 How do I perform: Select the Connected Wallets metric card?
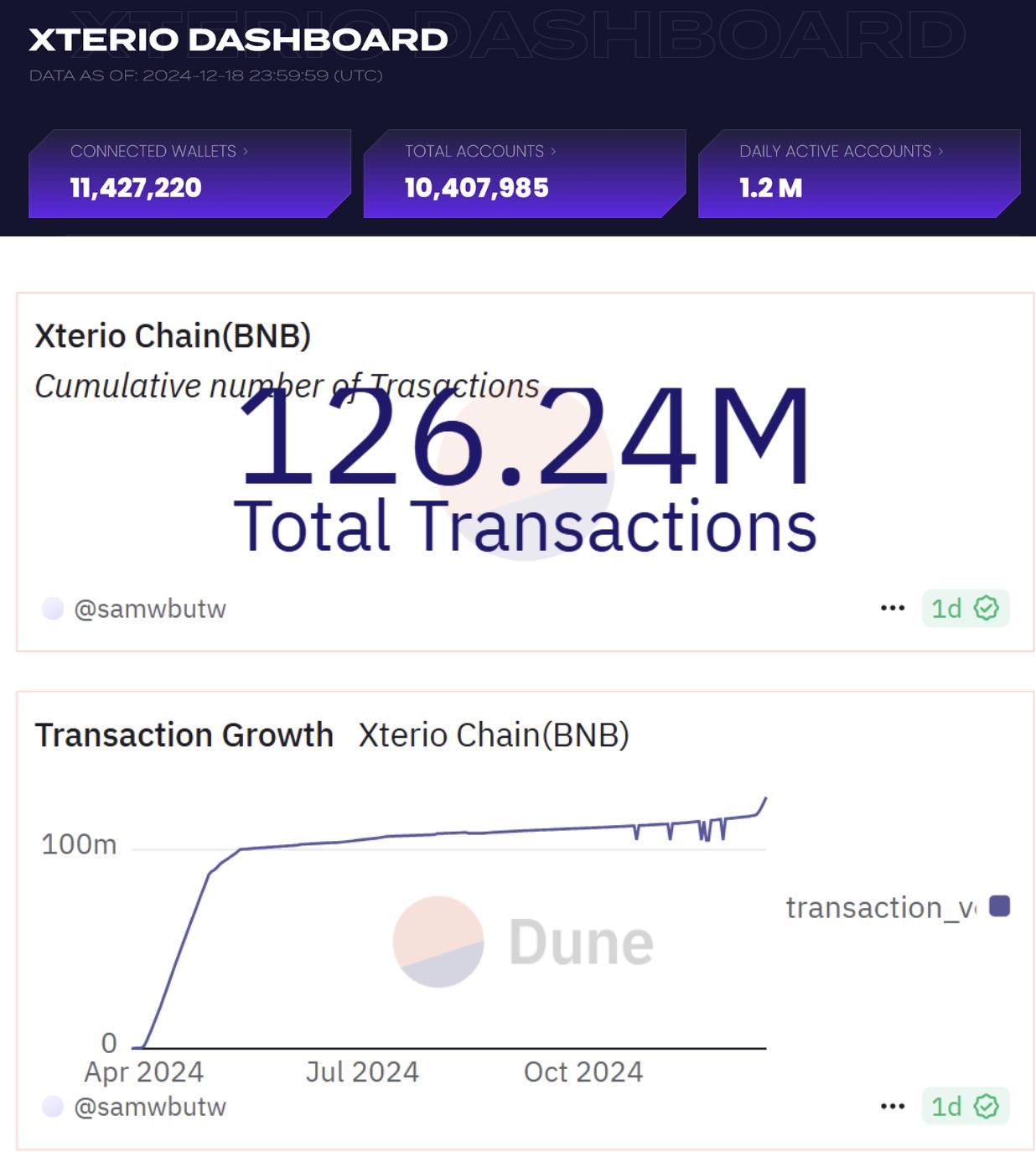[x=189, y=172]
